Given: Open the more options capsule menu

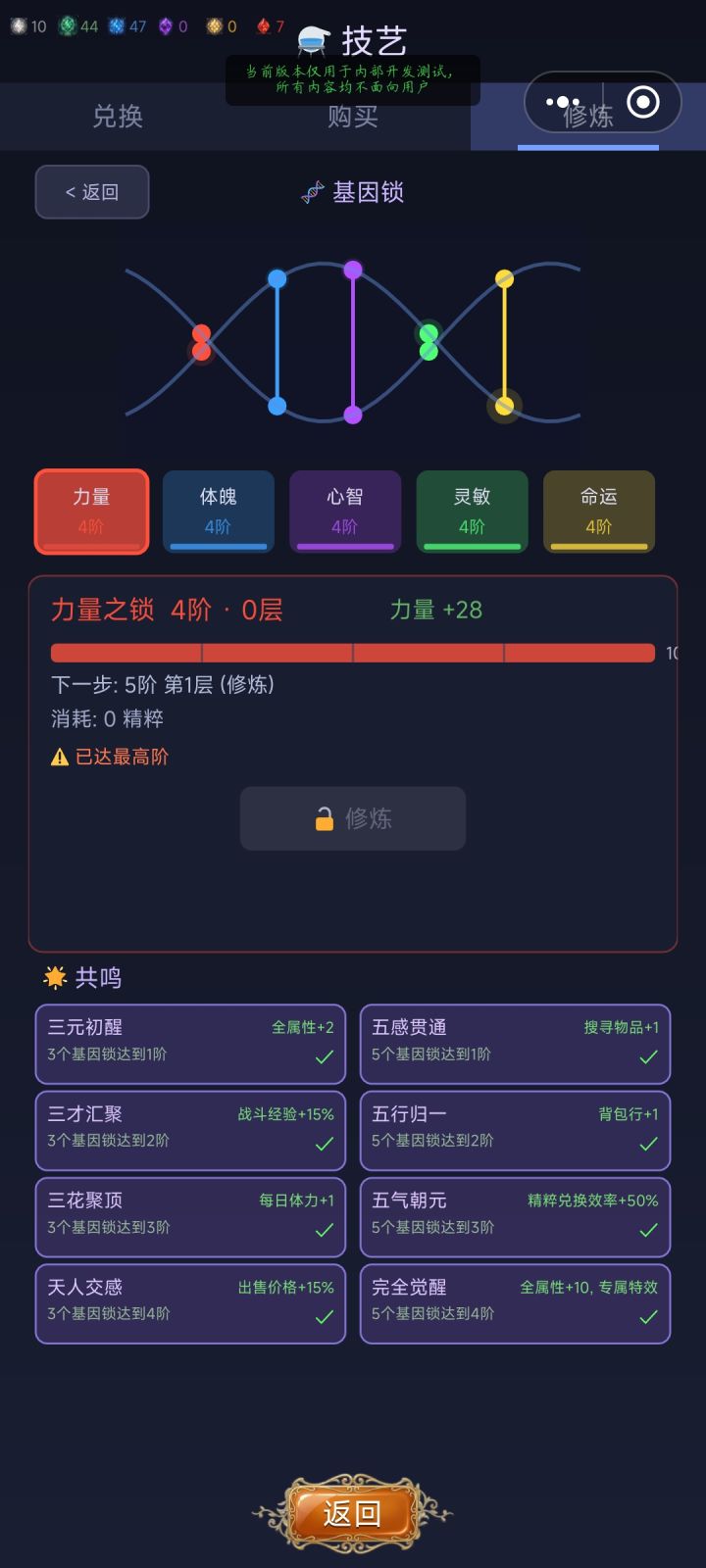Looking at the screenshot, I should tap(562, 101).
